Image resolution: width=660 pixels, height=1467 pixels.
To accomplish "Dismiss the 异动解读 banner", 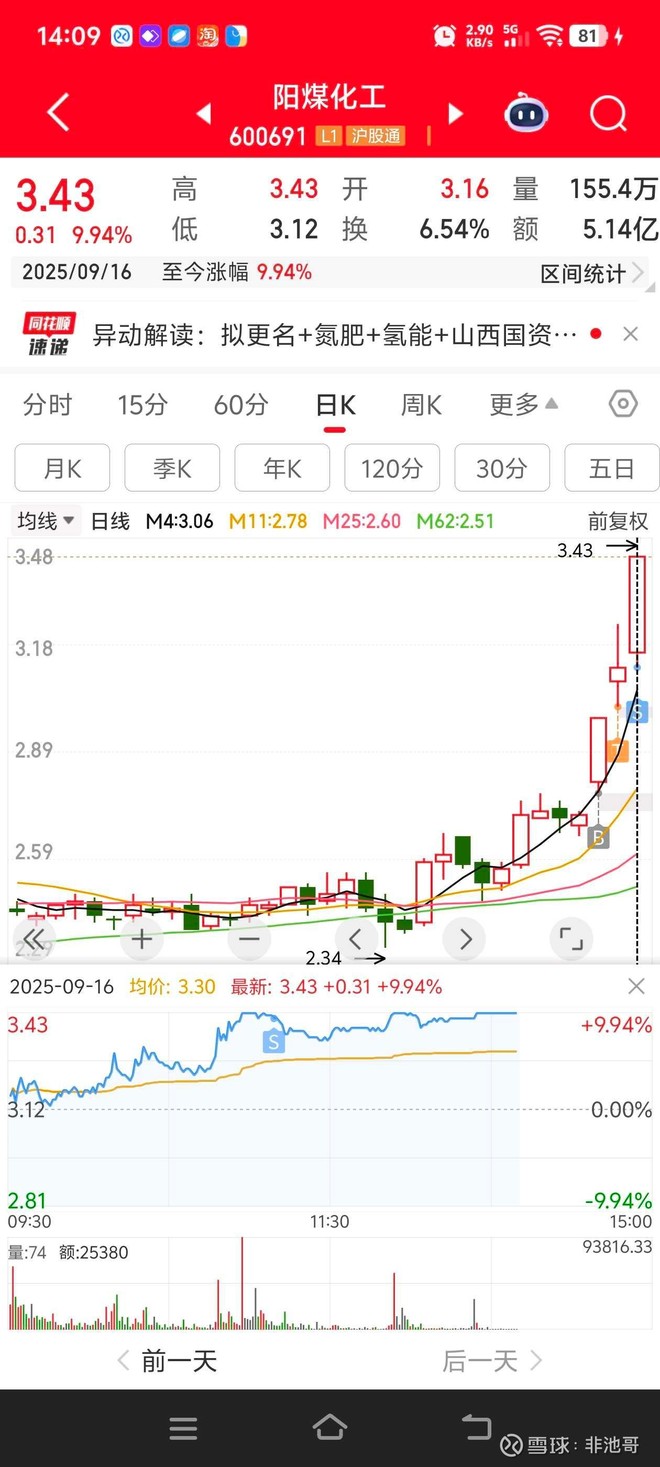I will (x=631, y=335).
